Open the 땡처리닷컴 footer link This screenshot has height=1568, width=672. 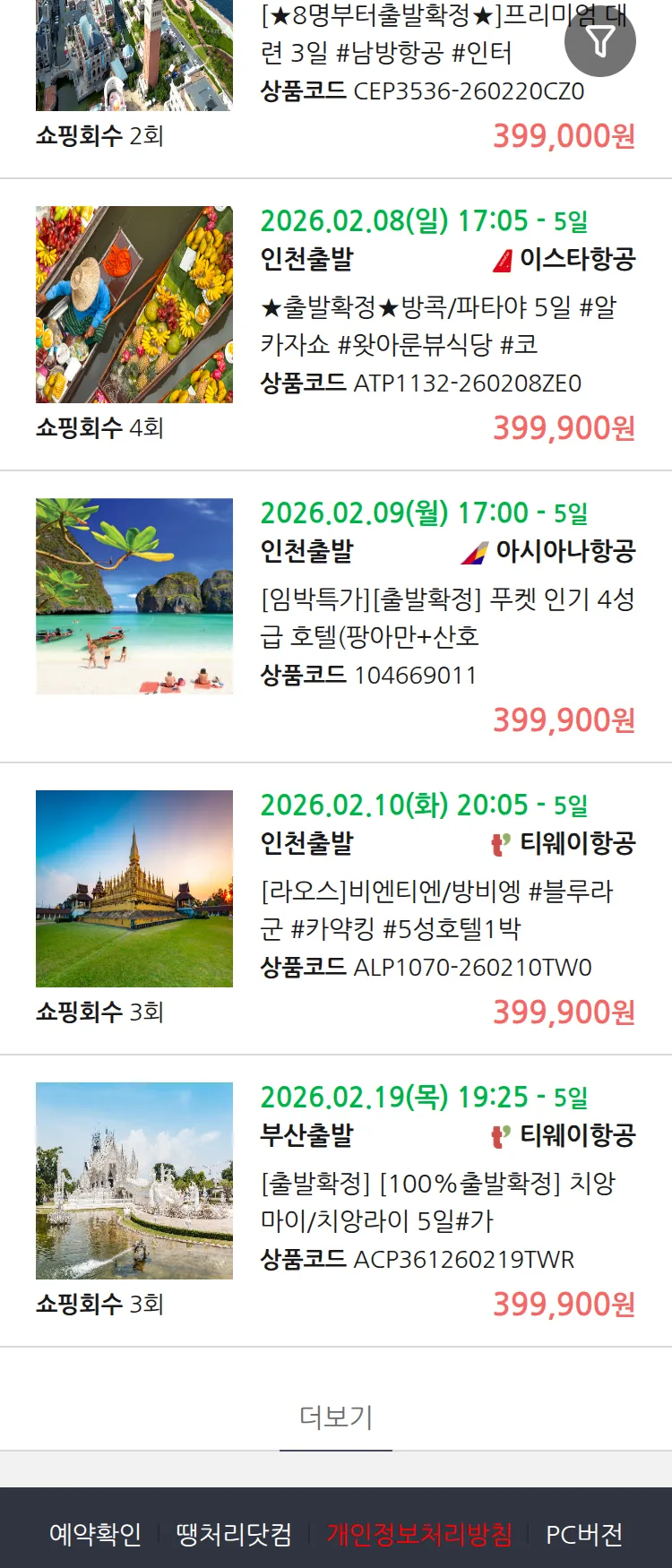tap(234, 1534)
